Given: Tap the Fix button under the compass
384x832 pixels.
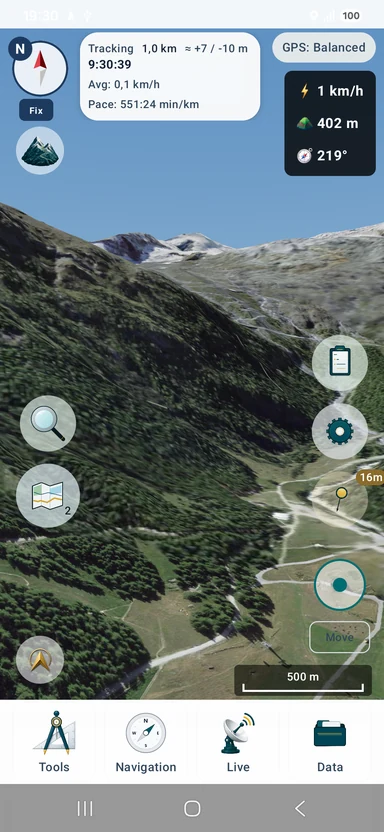Looking at the screenshot, I should tap(36, 110).
